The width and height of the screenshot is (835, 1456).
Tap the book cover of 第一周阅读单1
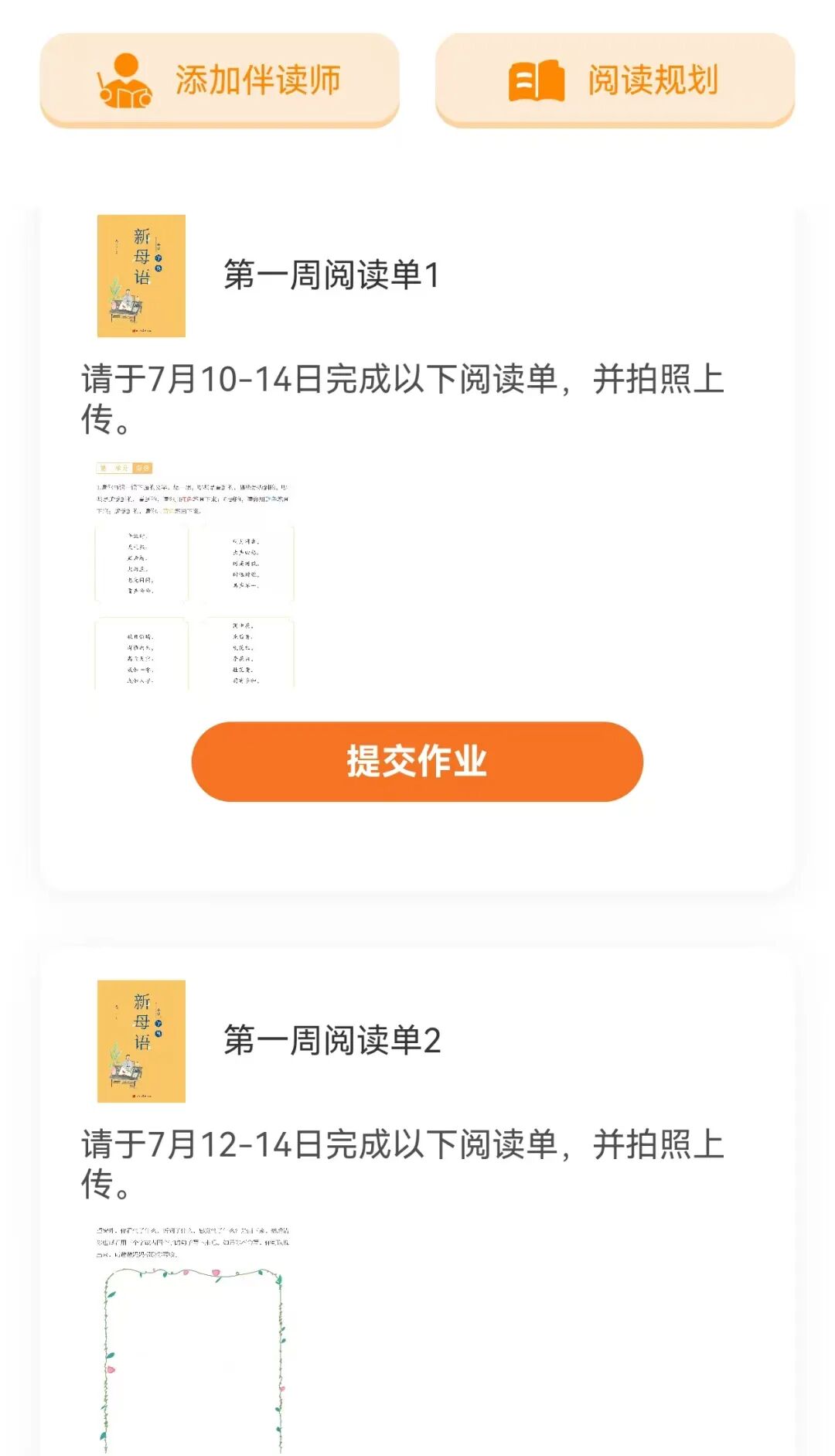click(141, 276)
